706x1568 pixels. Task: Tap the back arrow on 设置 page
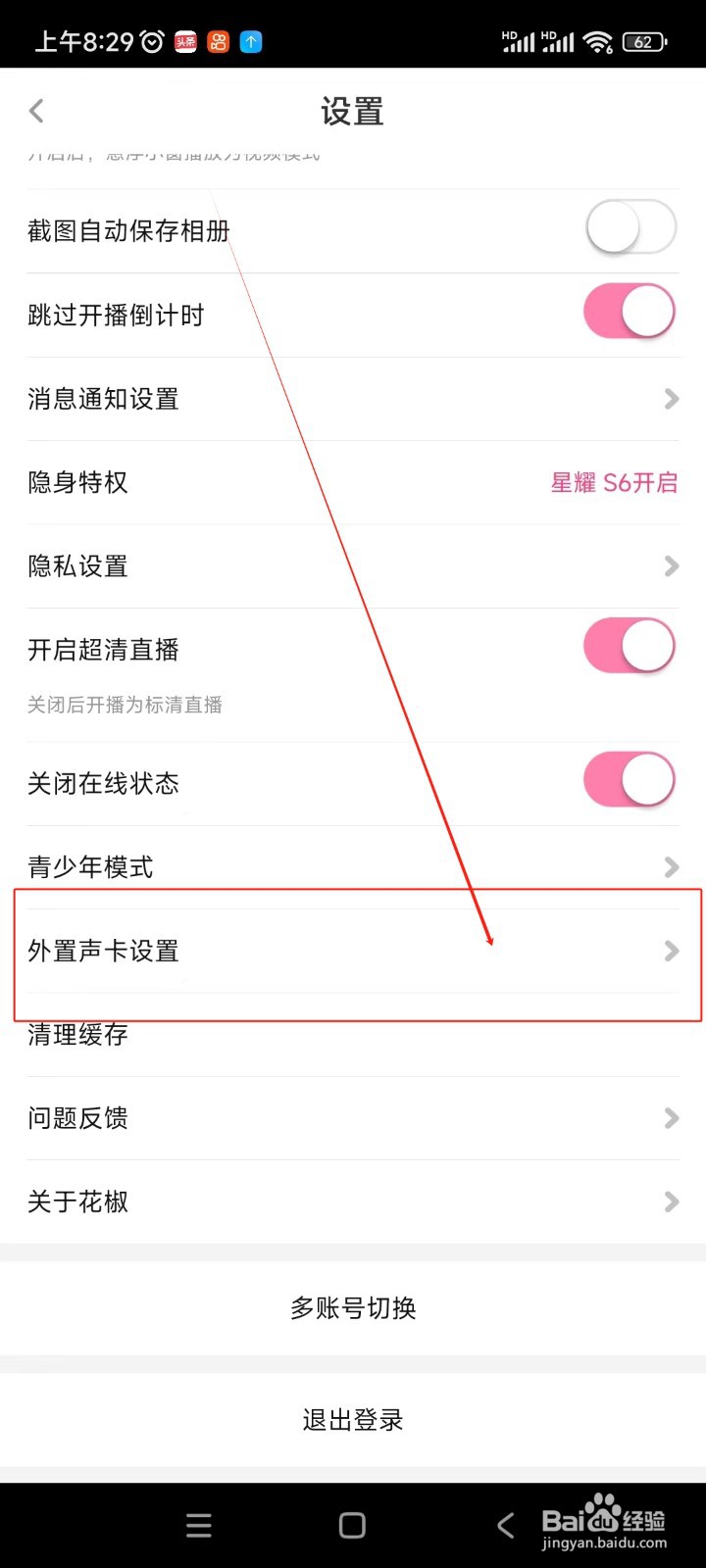coord(36,111)
